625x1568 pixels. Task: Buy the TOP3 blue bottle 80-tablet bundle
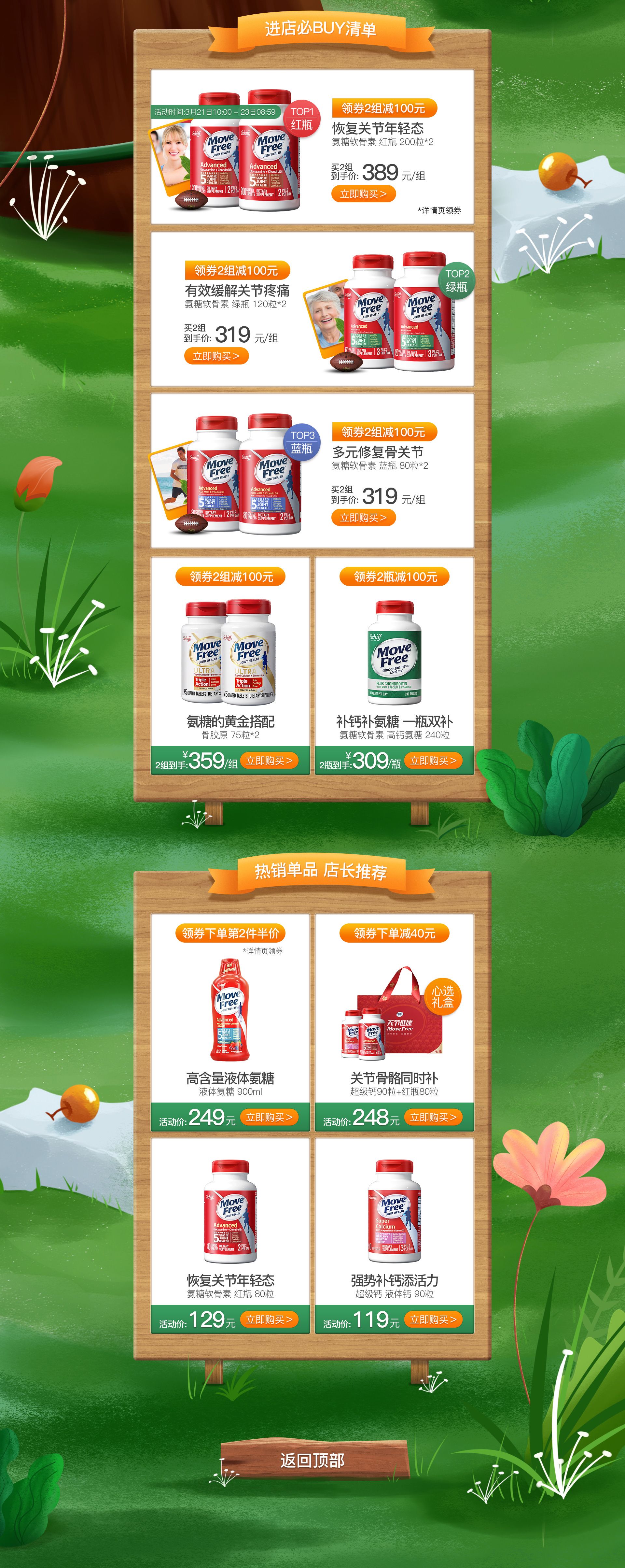point(363,518)
